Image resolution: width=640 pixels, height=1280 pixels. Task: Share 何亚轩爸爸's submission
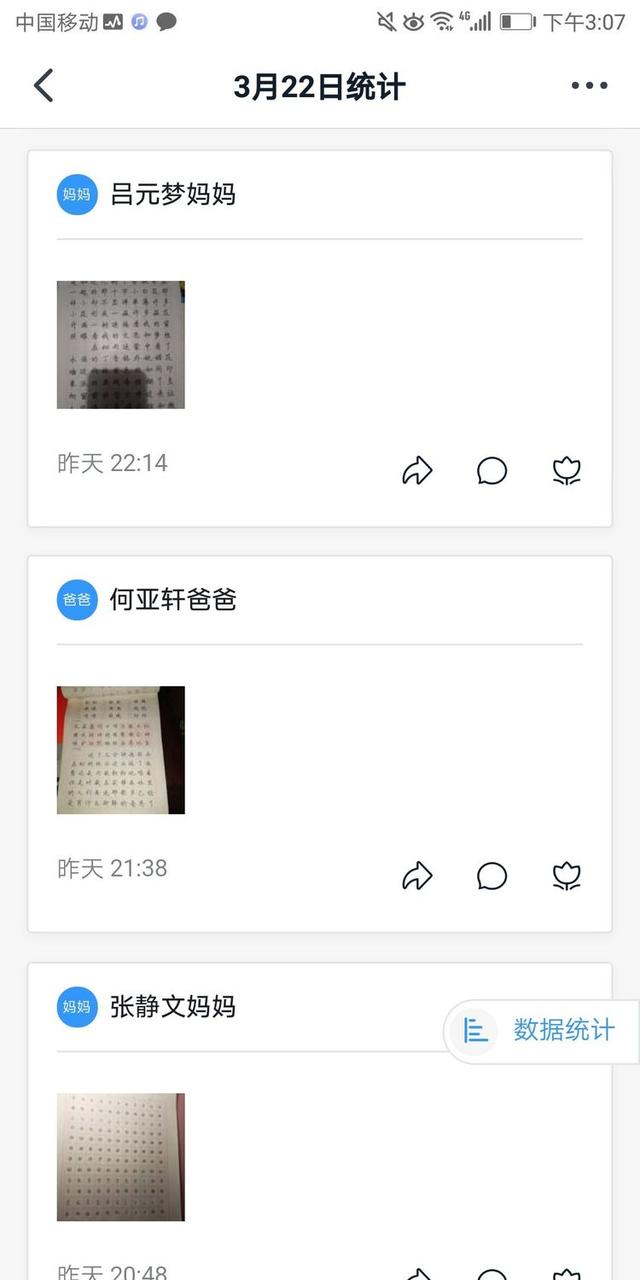(x=417, y=876)
